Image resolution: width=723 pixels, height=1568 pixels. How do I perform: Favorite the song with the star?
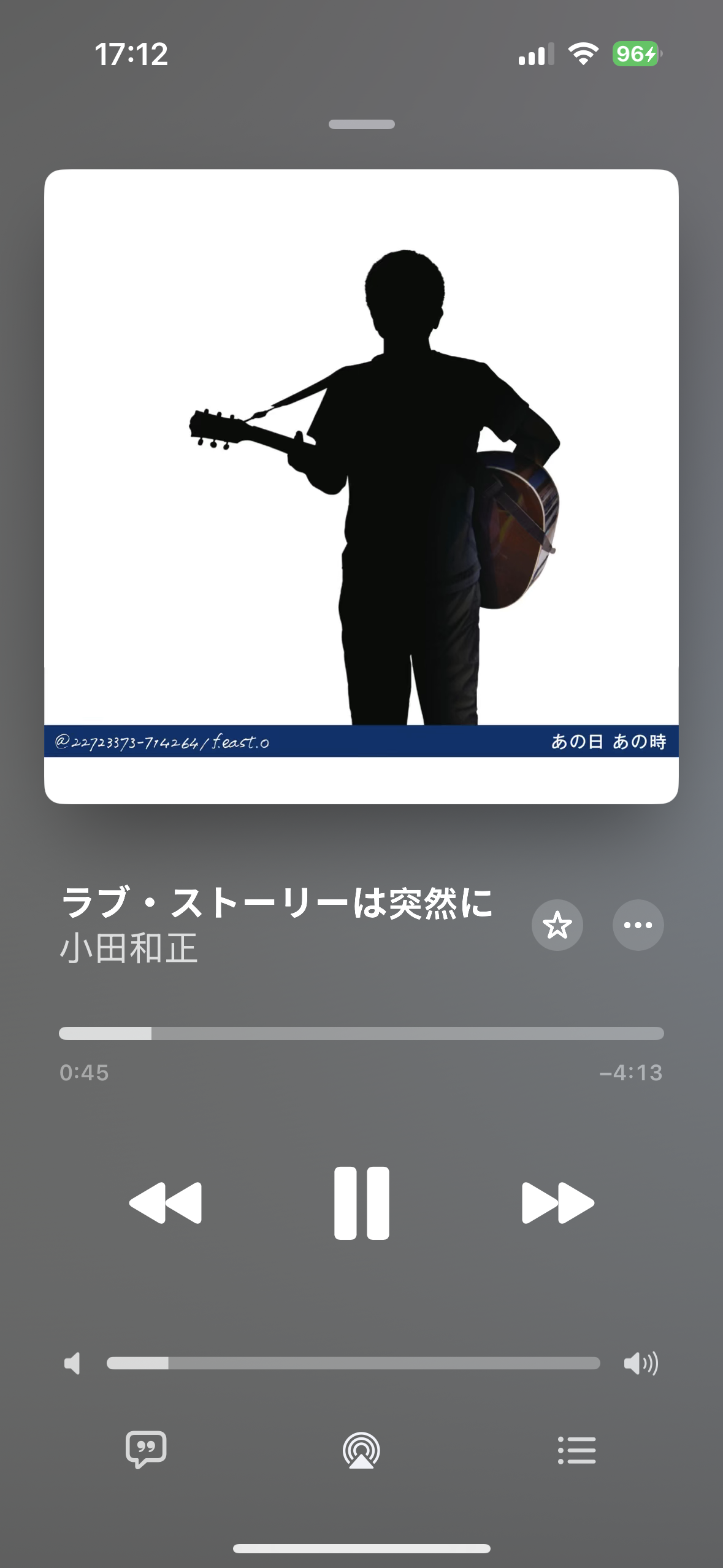tap(557, 925)
